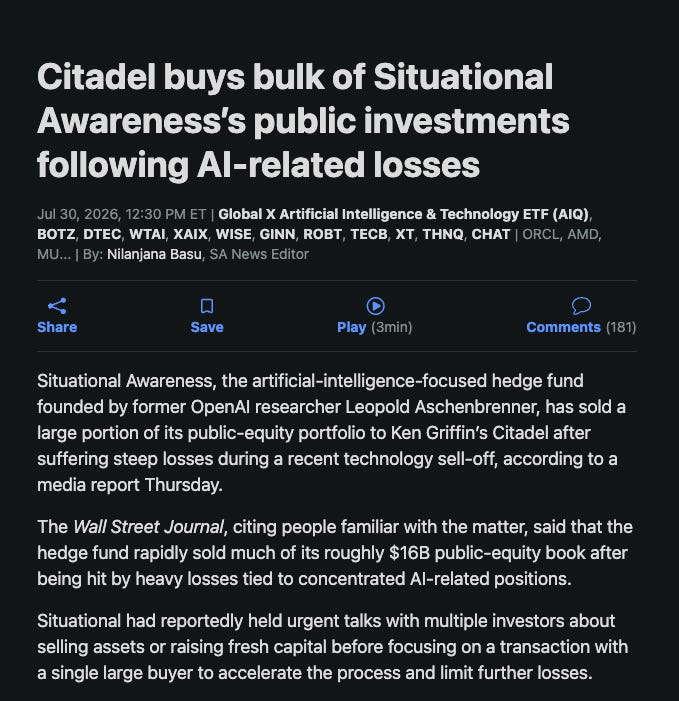This screenshot has height=701, width=679.
Task: Open the WISE ticker link
Action: click(233, 234)
